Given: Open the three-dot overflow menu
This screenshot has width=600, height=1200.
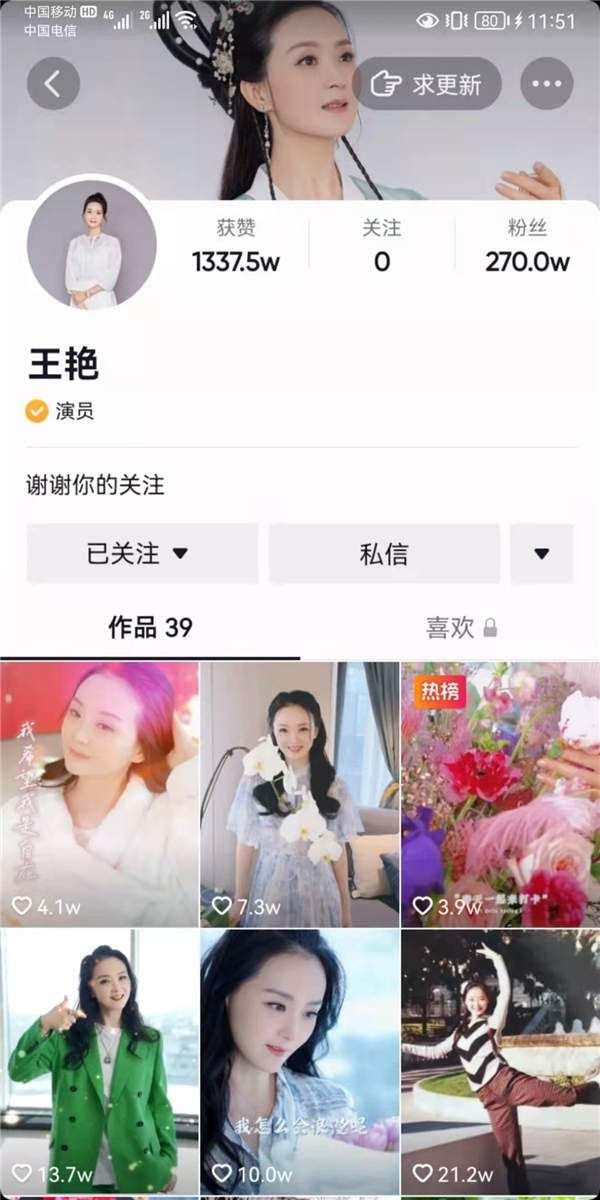Looking at the screenshot, I should click(547, 84).
